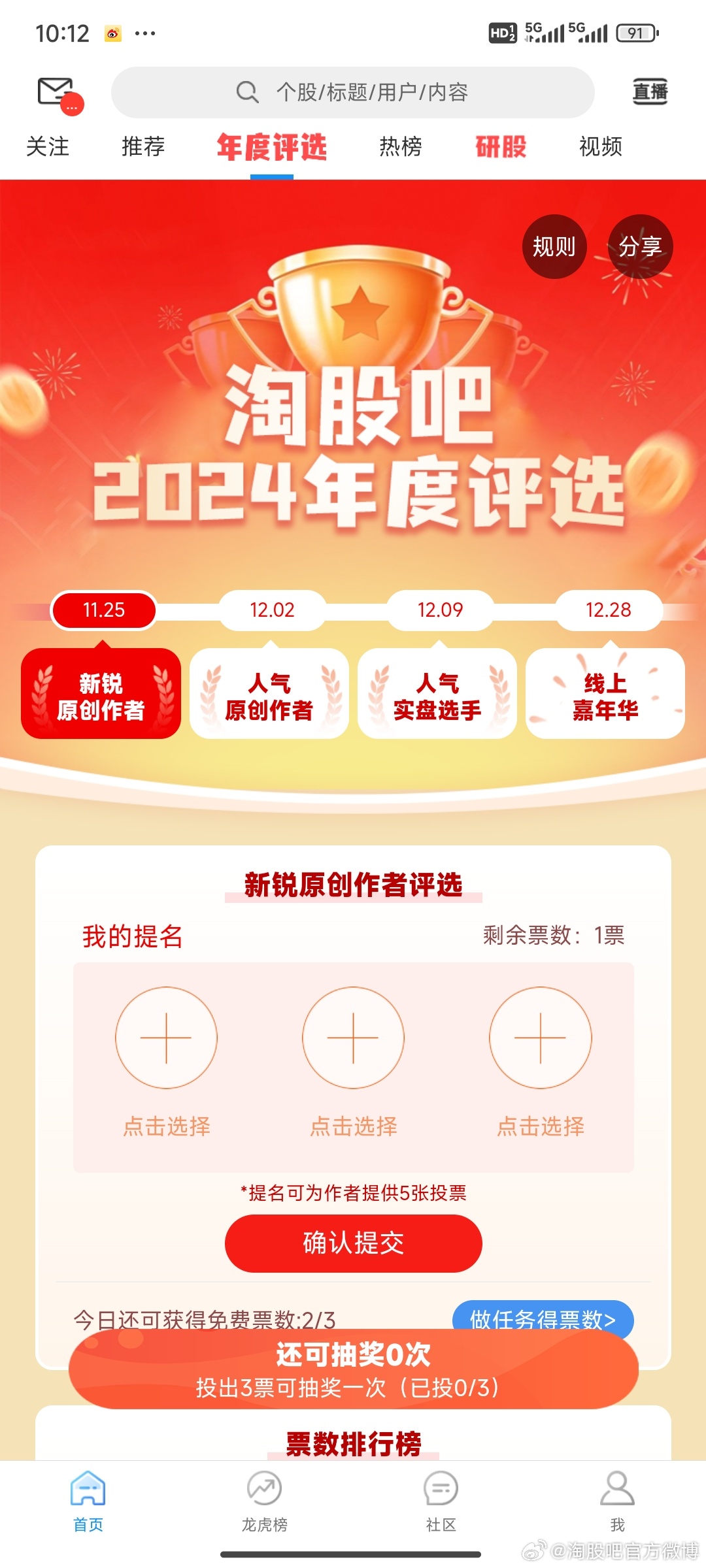Switch to the 视频 tab
The image size is (706, 1568).
tap(600, 146)
